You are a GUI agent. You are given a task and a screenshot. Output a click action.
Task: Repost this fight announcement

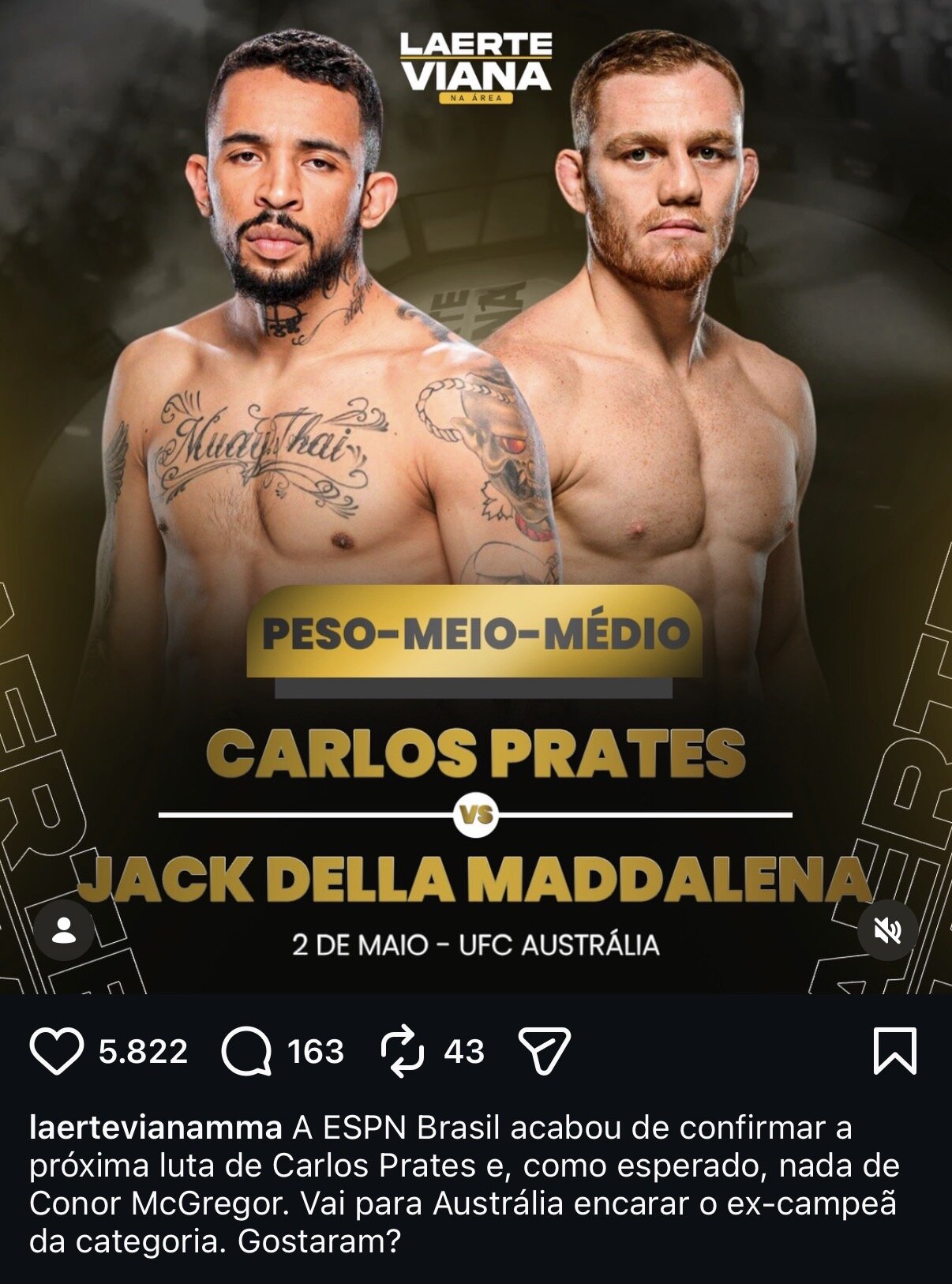pos(403,1051)
